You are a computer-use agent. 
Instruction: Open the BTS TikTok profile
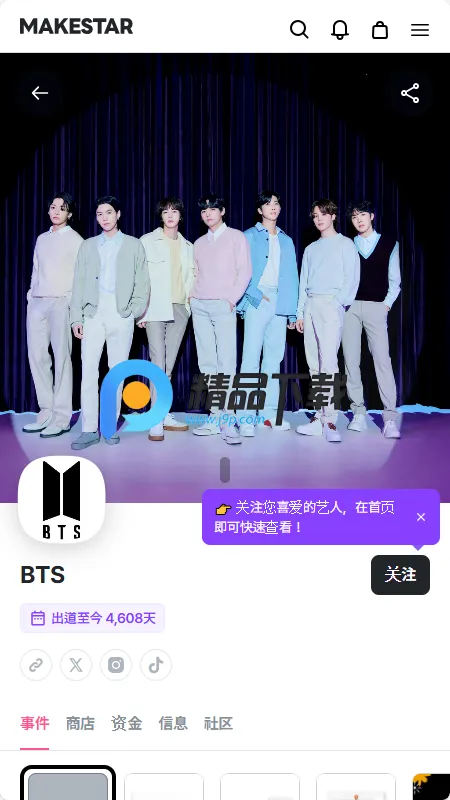click(x=156, y=665)
